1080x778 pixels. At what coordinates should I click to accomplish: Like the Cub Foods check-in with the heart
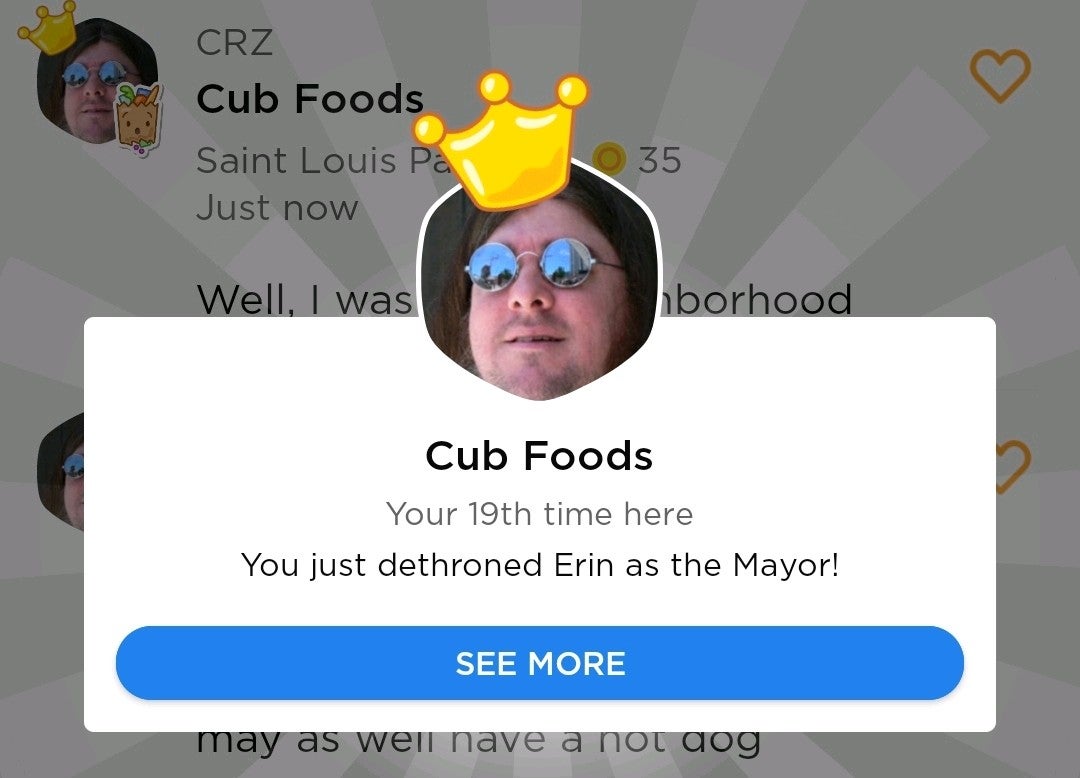tap(1000, 75)
